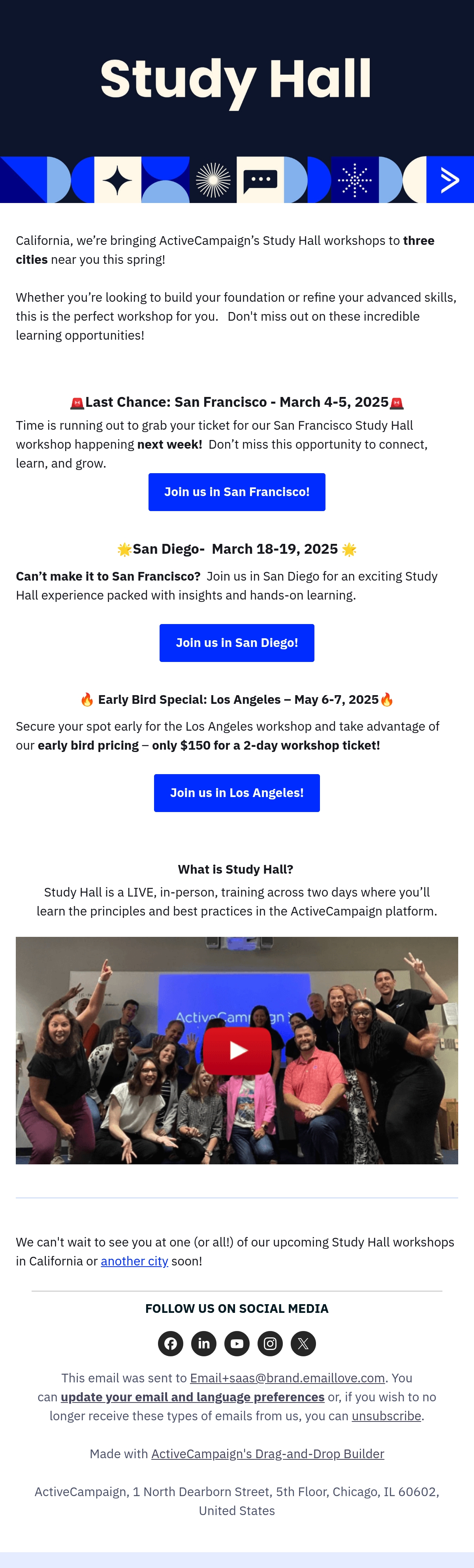474x1568 pixels.
Task: Go to the Instagram social icon
Action: pos(270,1343)
